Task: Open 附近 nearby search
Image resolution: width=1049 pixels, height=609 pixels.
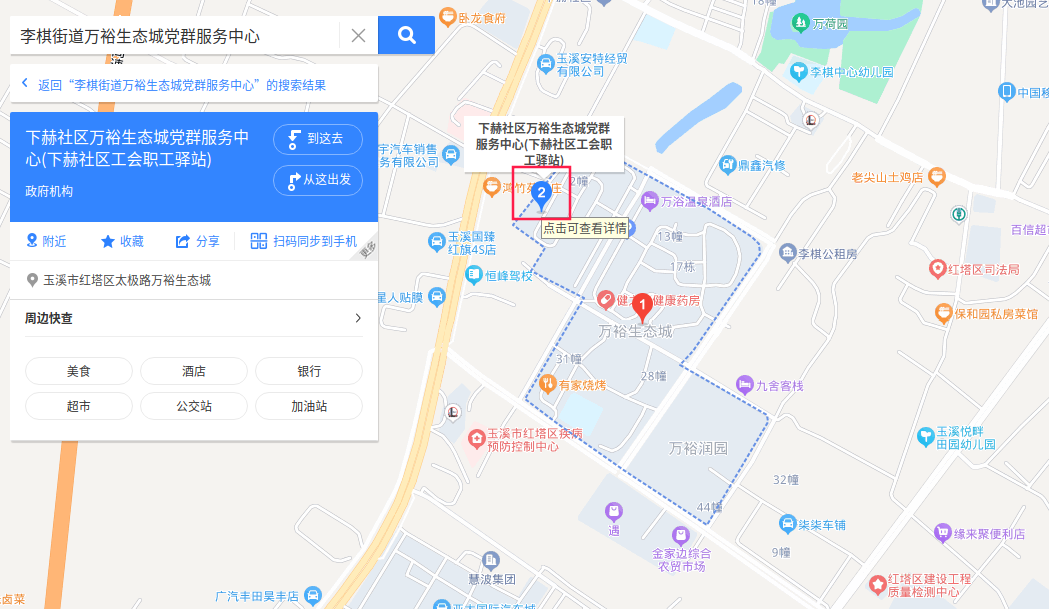Action: 46,241
